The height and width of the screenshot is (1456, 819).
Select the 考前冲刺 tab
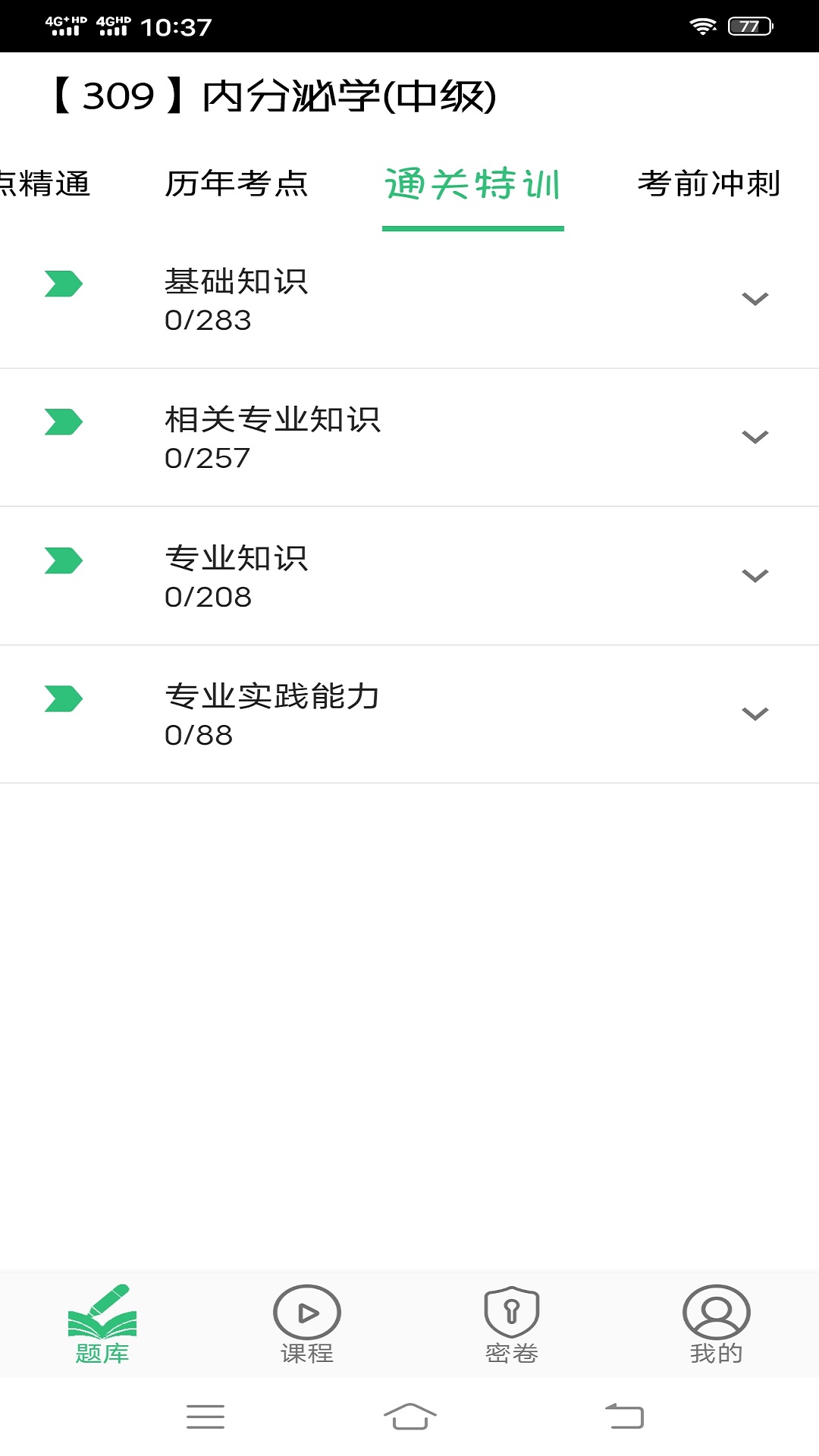[708, 184]
